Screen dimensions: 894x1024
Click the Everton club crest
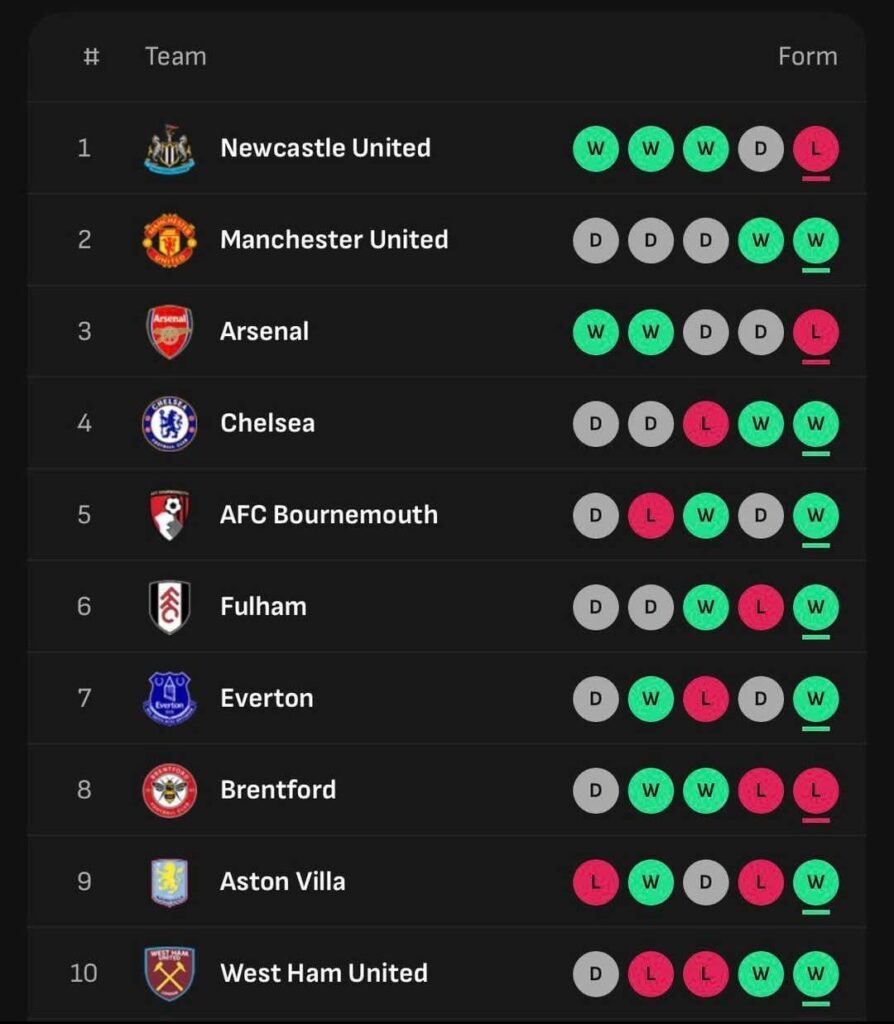pos(170,698)
